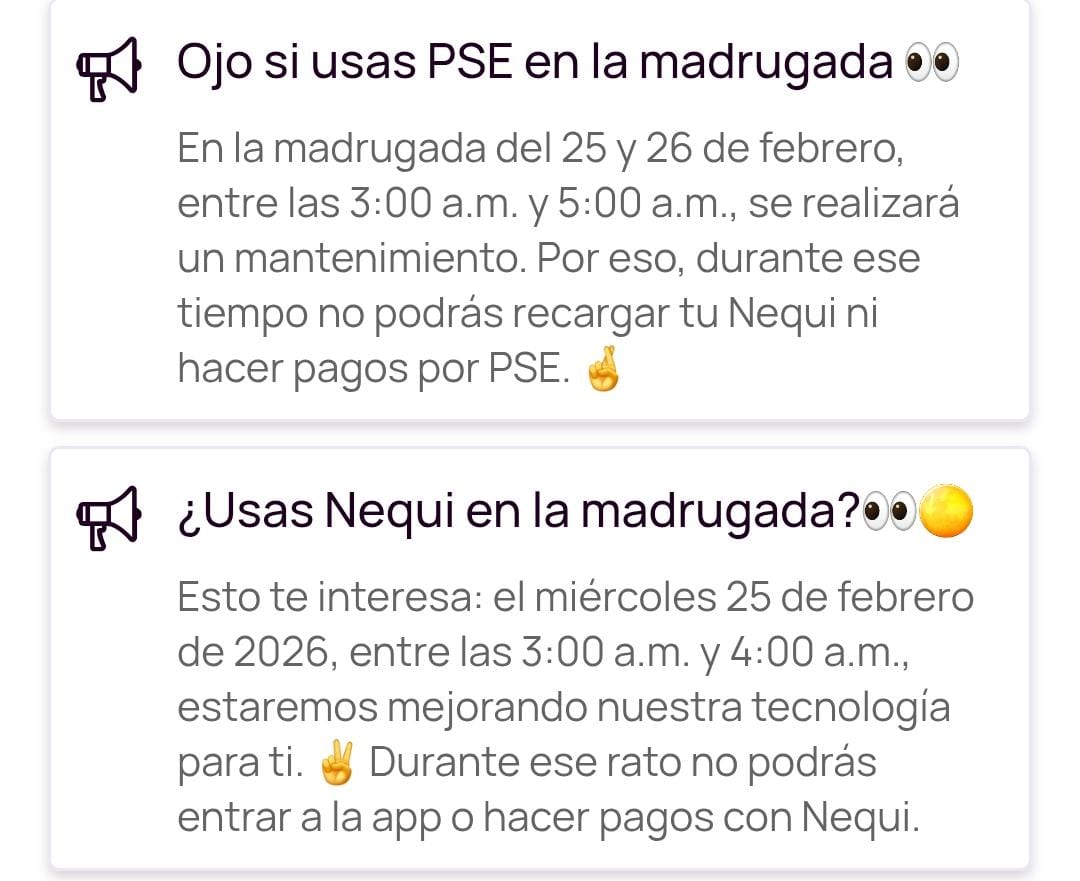Viewport: 1080px width, 881px height.
Task: Open the PSE en la madrugada notice
Action: tap(538, 210)
